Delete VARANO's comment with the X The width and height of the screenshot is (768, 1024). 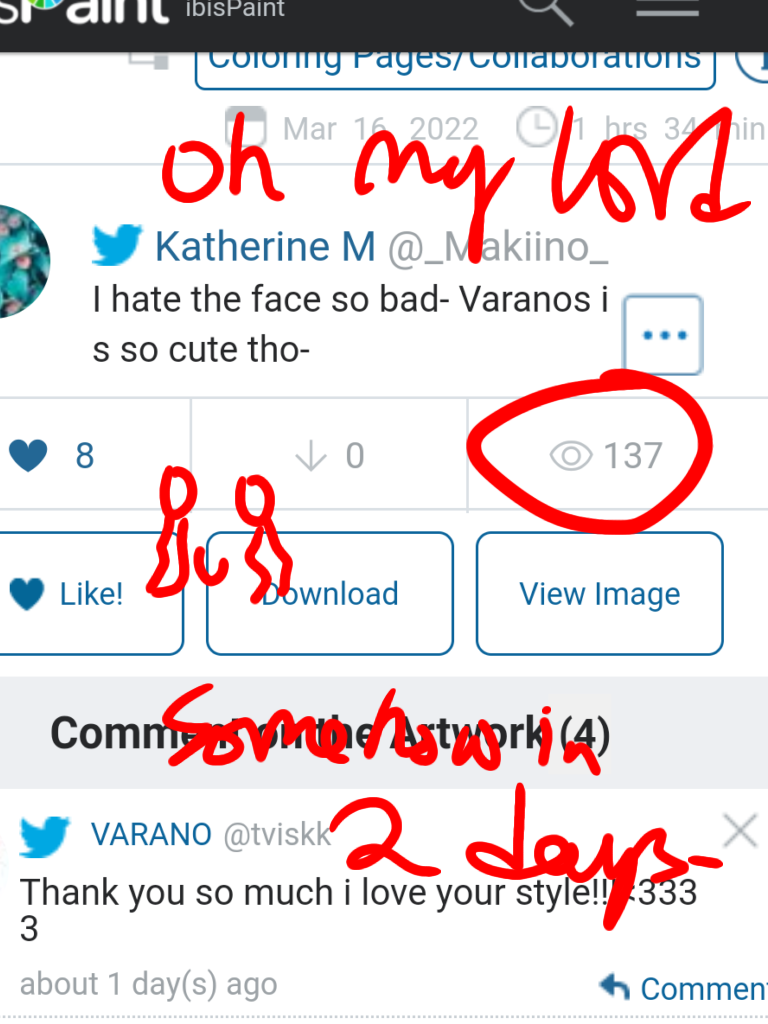[x=740, y=831]
